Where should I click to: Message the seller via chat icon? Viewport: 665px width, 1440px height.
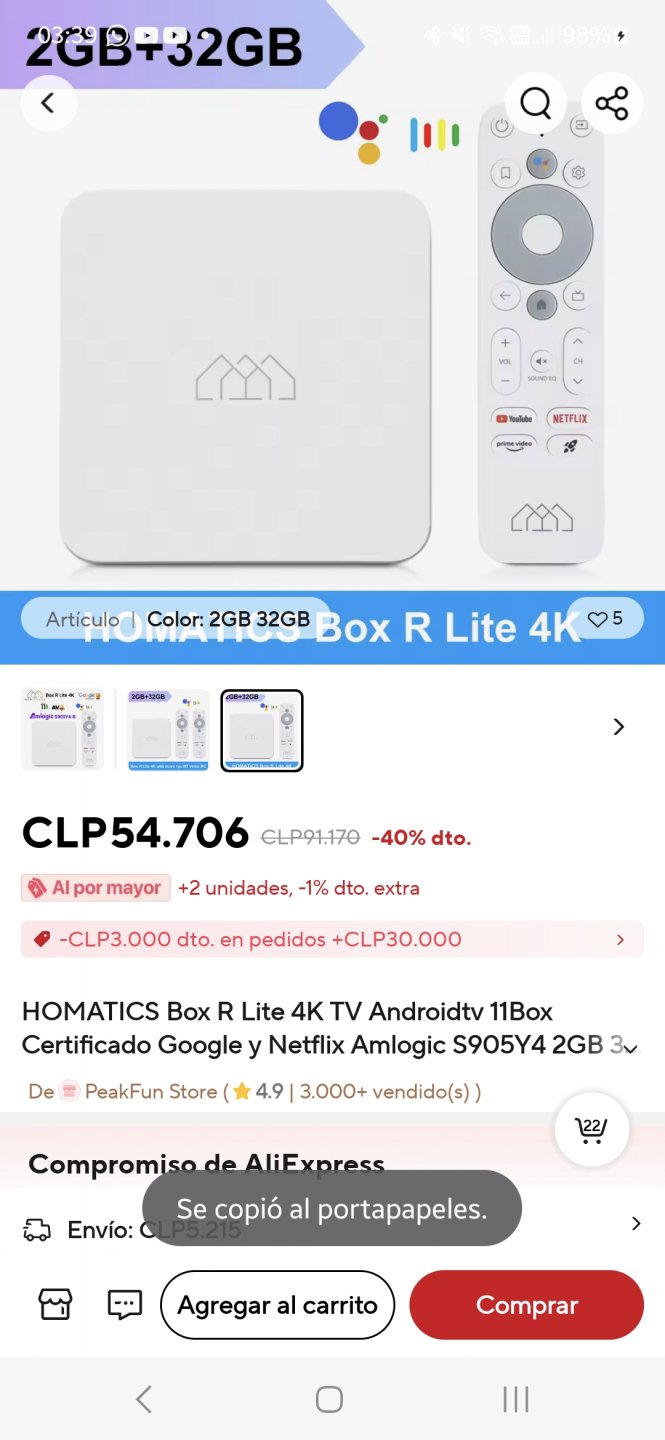point(125,1304)
